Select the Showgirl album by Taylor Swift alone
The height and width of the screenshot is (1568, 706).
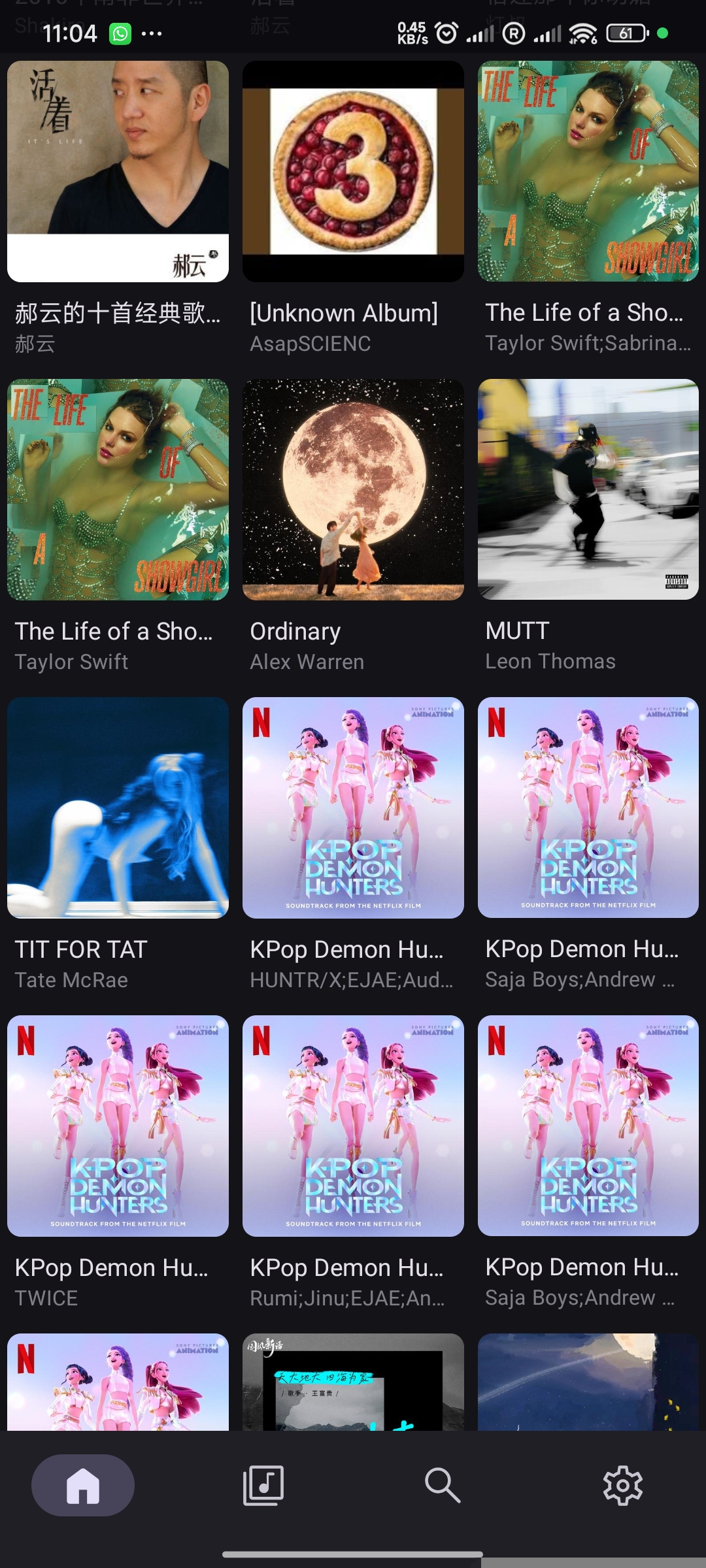[x=118, y=489]
